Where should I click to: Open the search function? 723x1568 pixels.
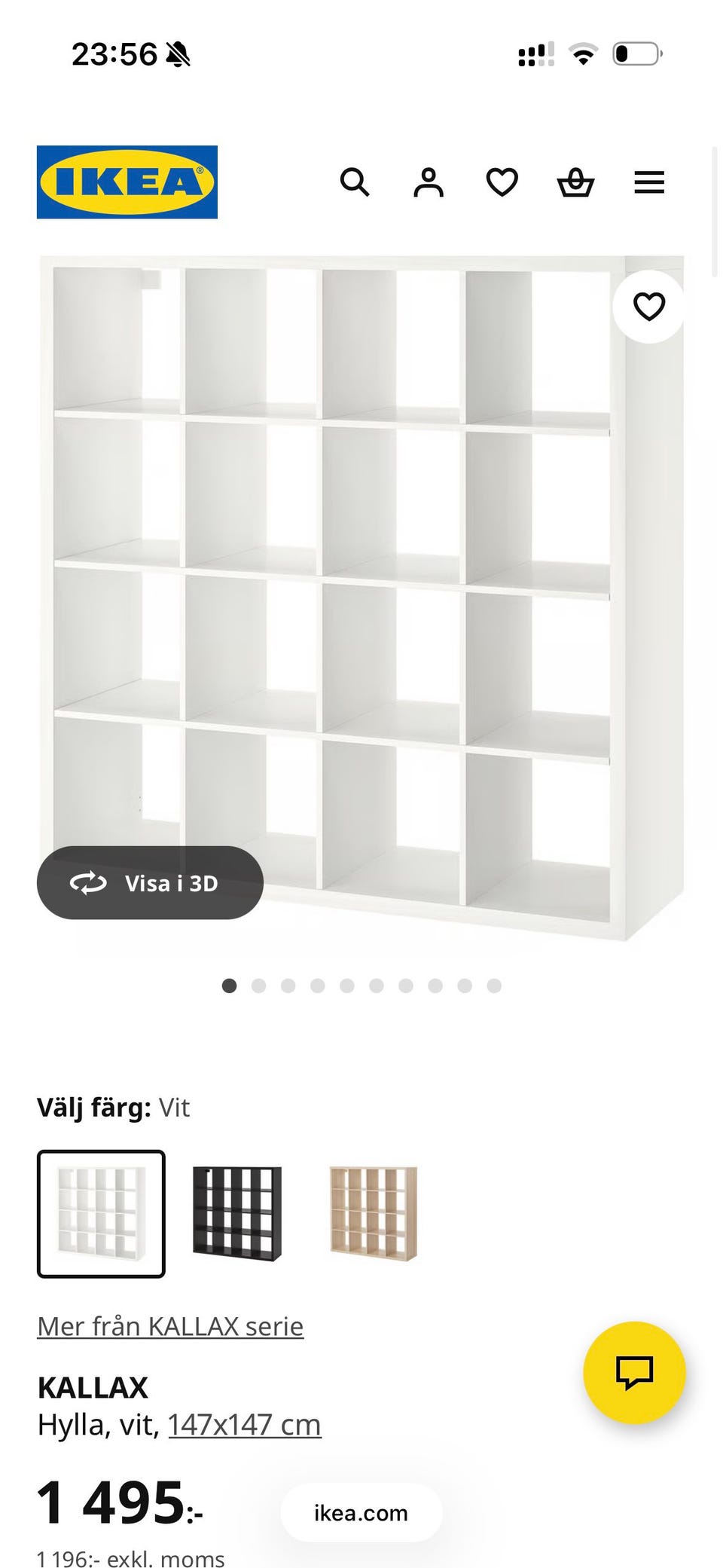(x=354, y=182)
